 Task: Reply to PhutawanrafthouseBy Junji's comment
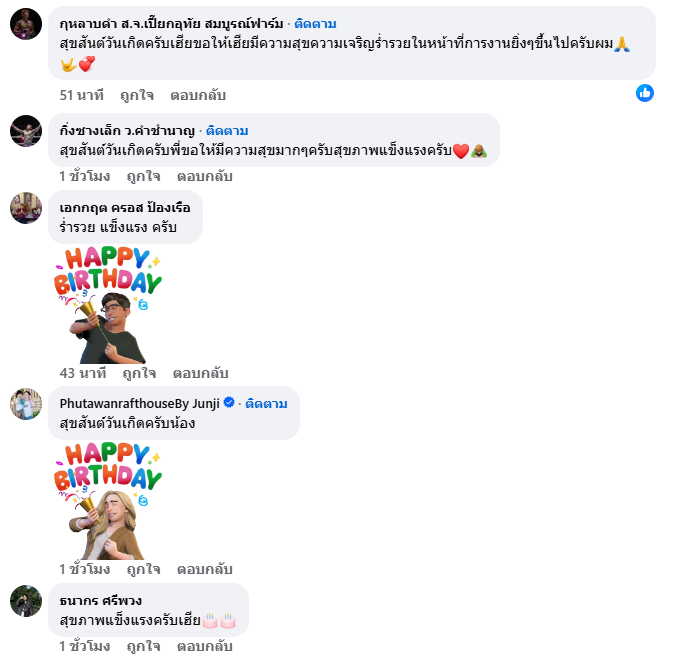coord(204,569)
